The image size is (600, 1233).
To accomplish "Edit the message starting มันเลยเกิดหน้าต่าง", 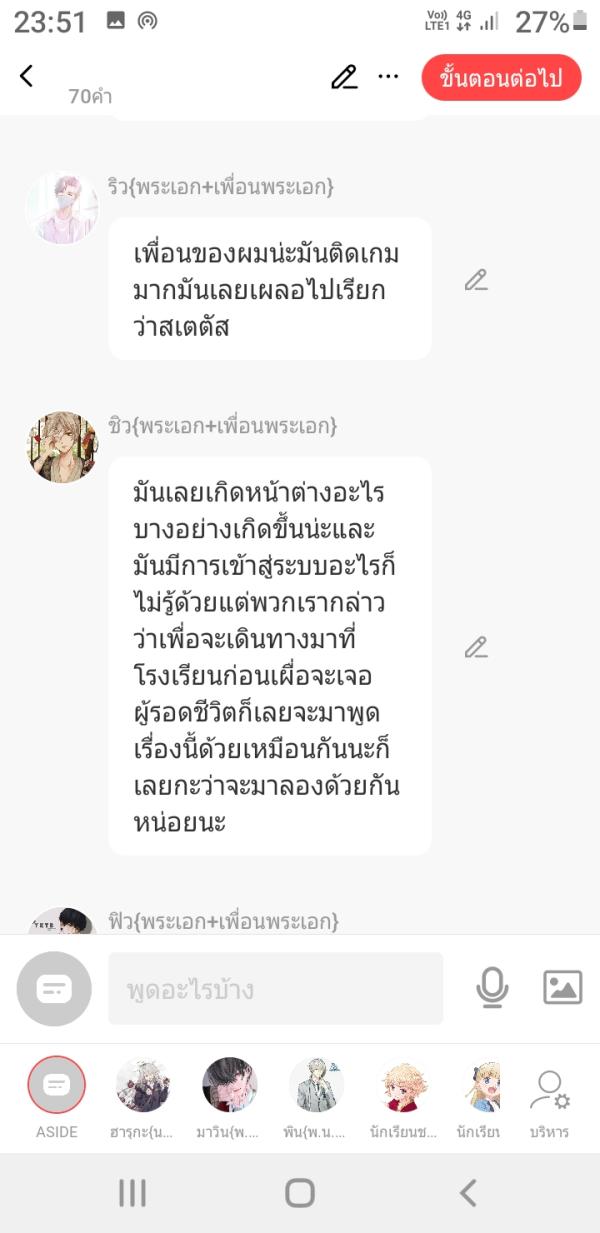I will tap(475, 648).
